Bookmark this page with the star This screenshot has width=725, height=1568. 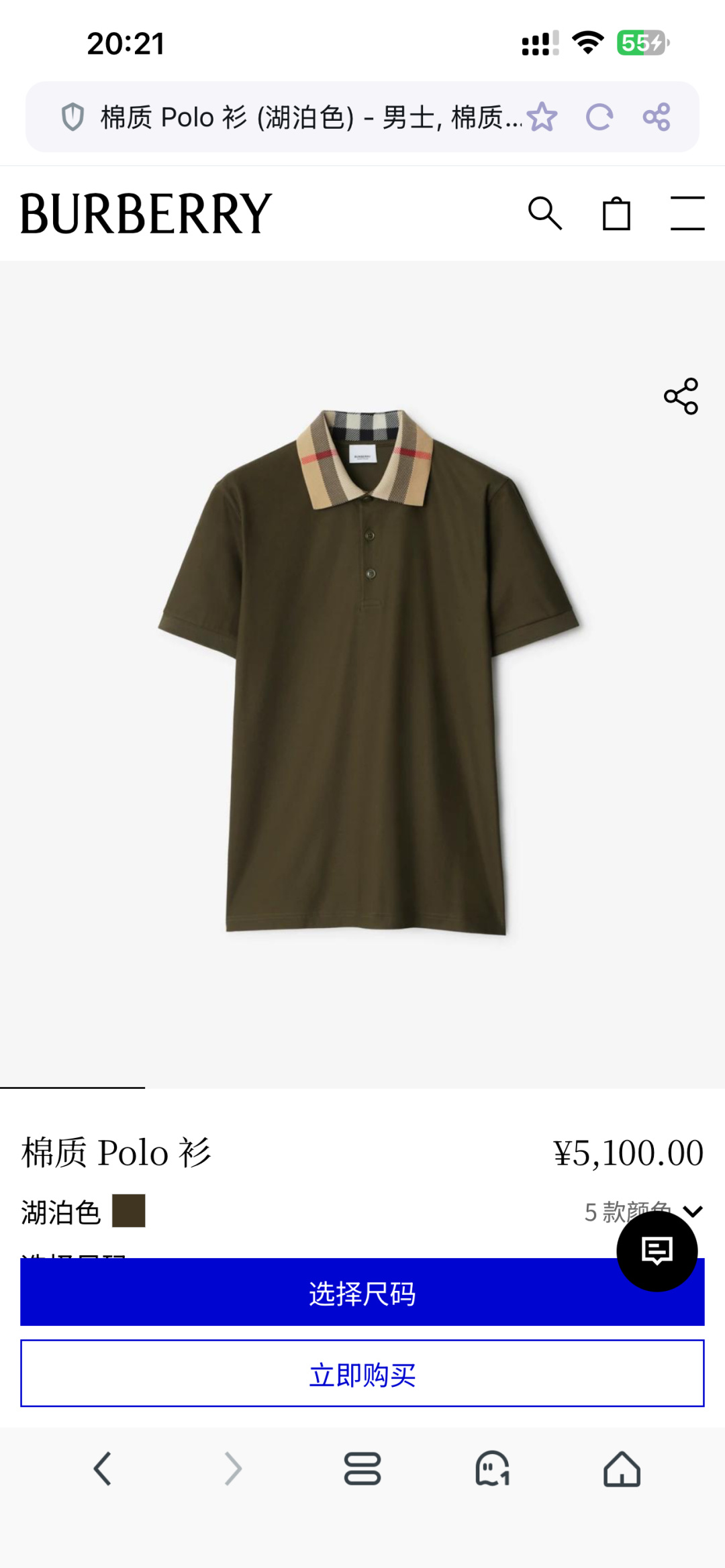tap(542, 117)
